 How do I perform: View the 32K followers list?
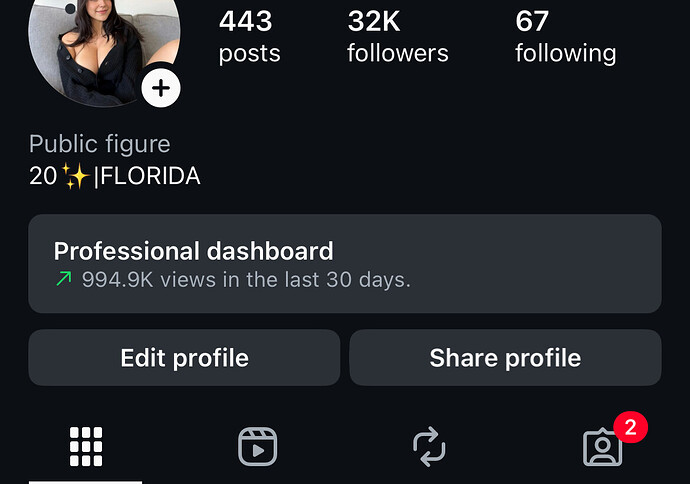[x=397, y=37]
